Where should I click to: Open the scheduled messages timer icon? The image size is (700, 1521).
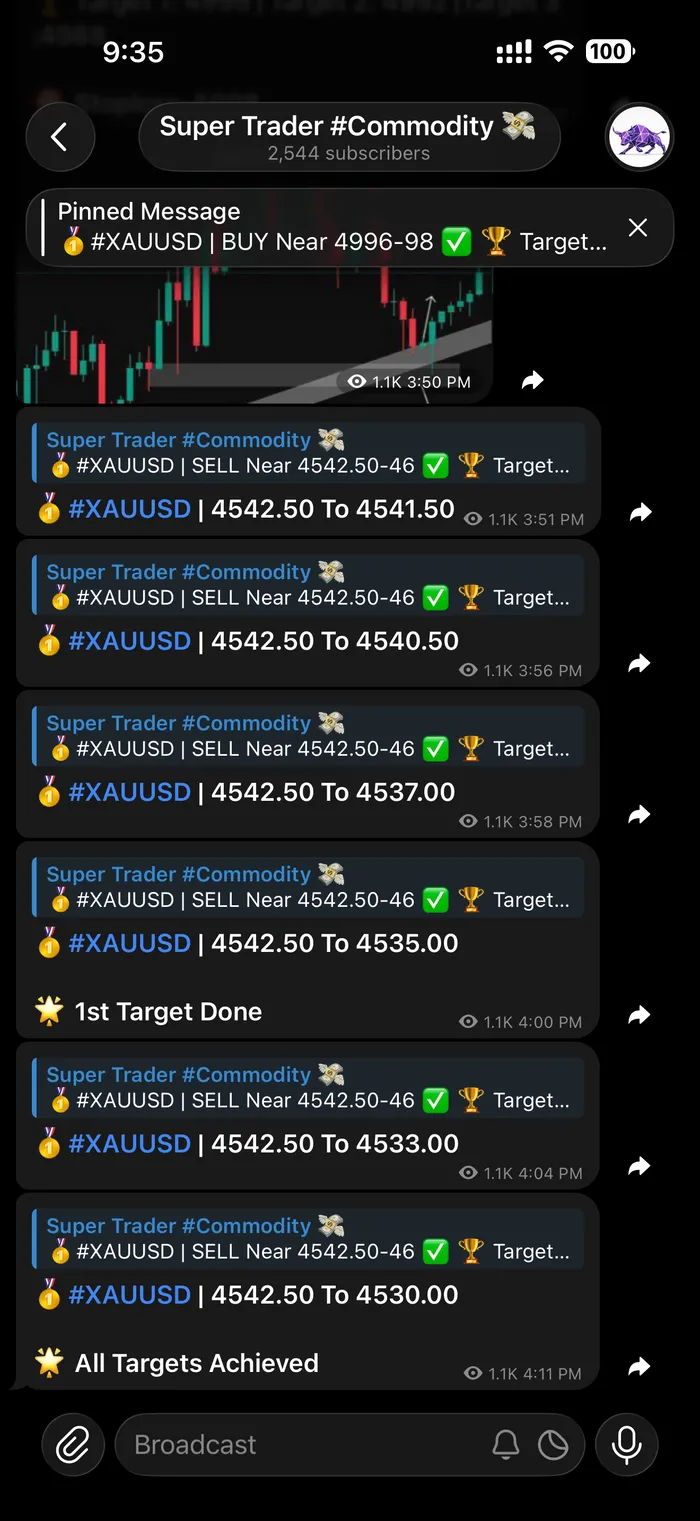(x=553, y=1445)
